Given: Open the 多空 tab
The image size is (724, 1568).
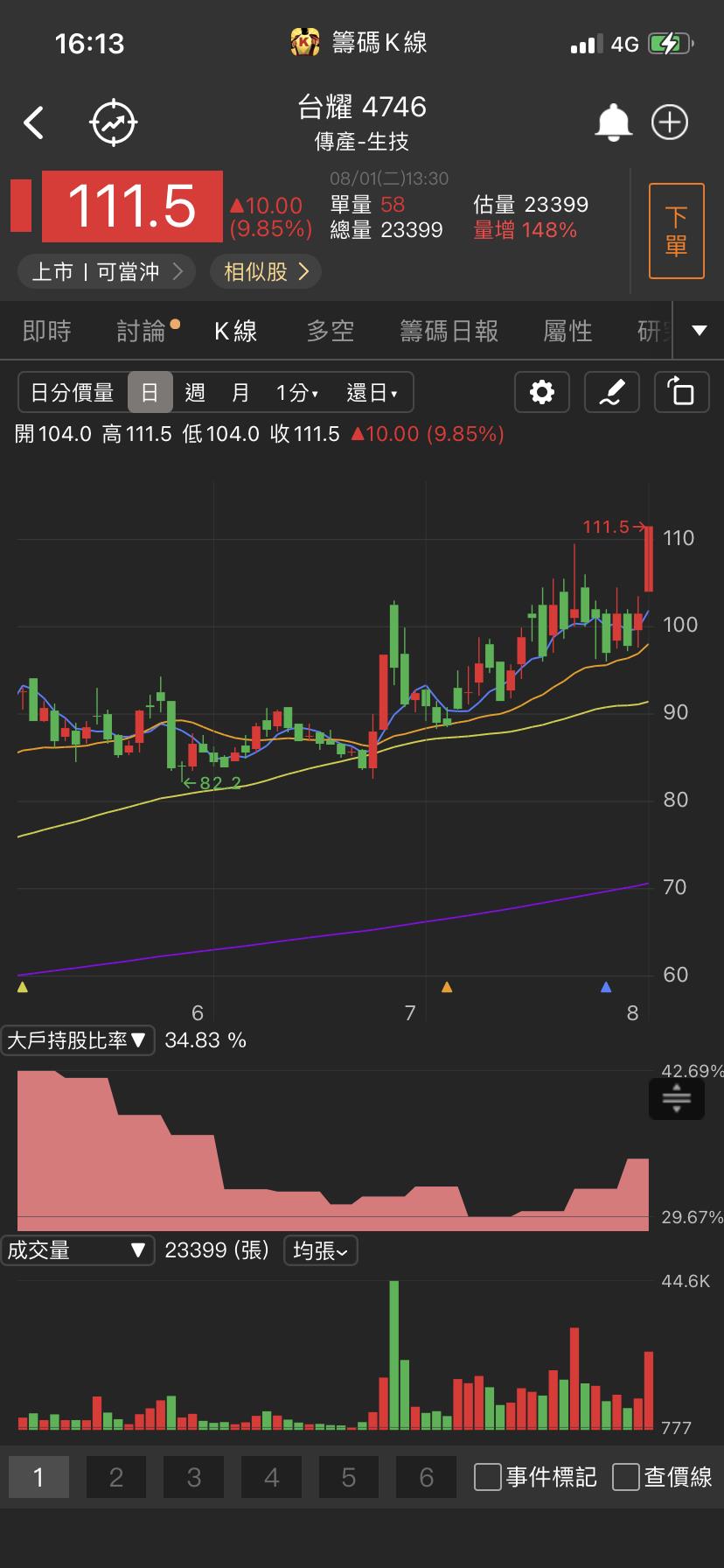Looking at the screenshot, I should pyautogui.click(x=331, y=331).
